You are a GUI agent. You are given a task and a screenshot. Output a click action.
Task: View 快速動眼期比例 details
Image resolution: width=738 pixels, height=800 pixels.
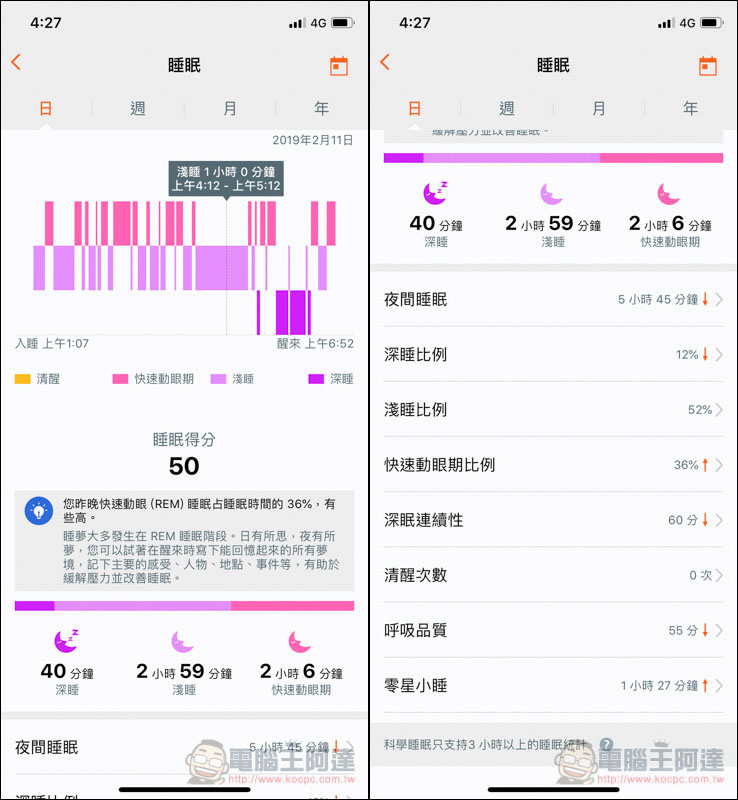553,464
